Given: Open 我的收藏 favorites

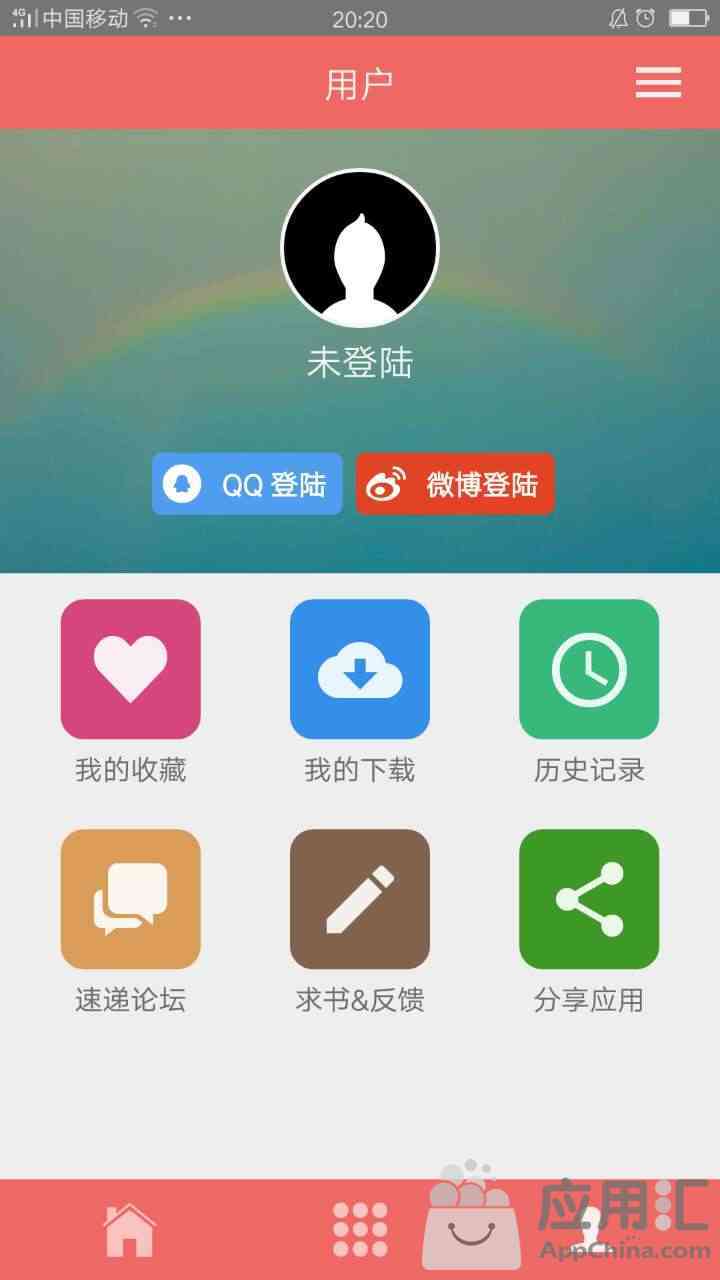Looking at the screenshot, I should pos(131,669).
